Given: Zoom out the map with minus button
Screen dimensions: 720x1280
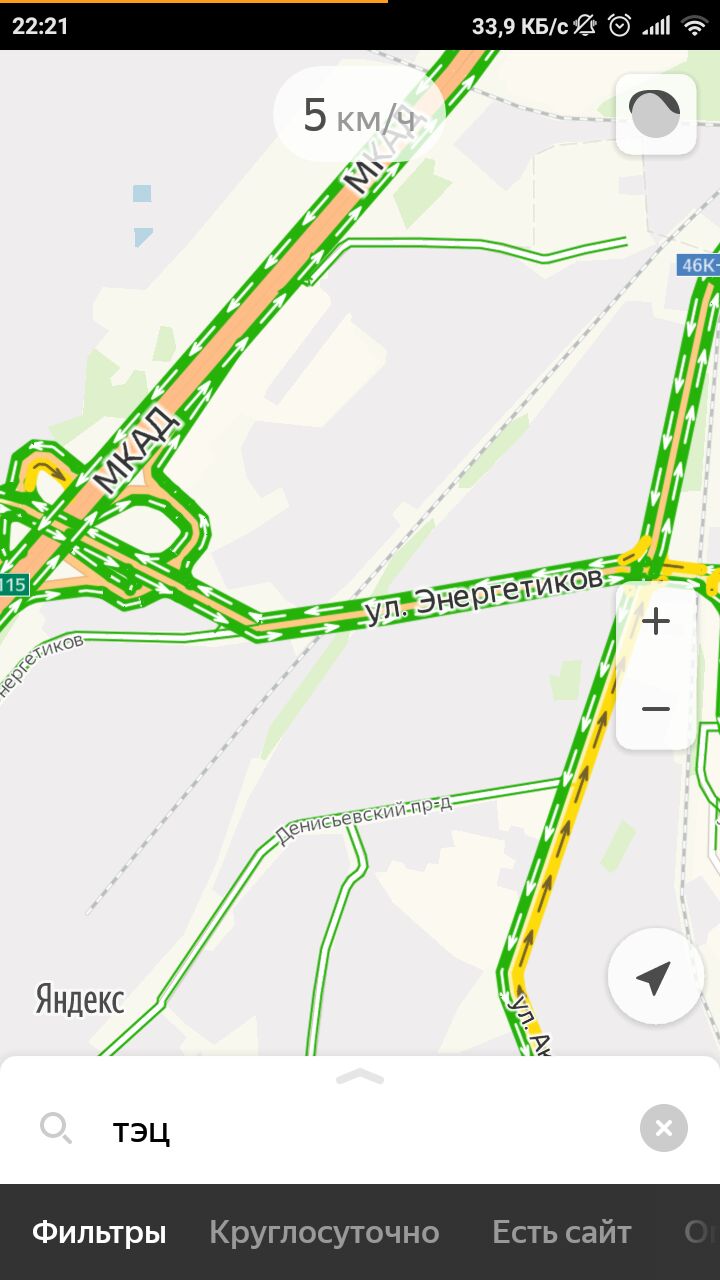Looking at the screenshot, I should (x=656, y=709).
